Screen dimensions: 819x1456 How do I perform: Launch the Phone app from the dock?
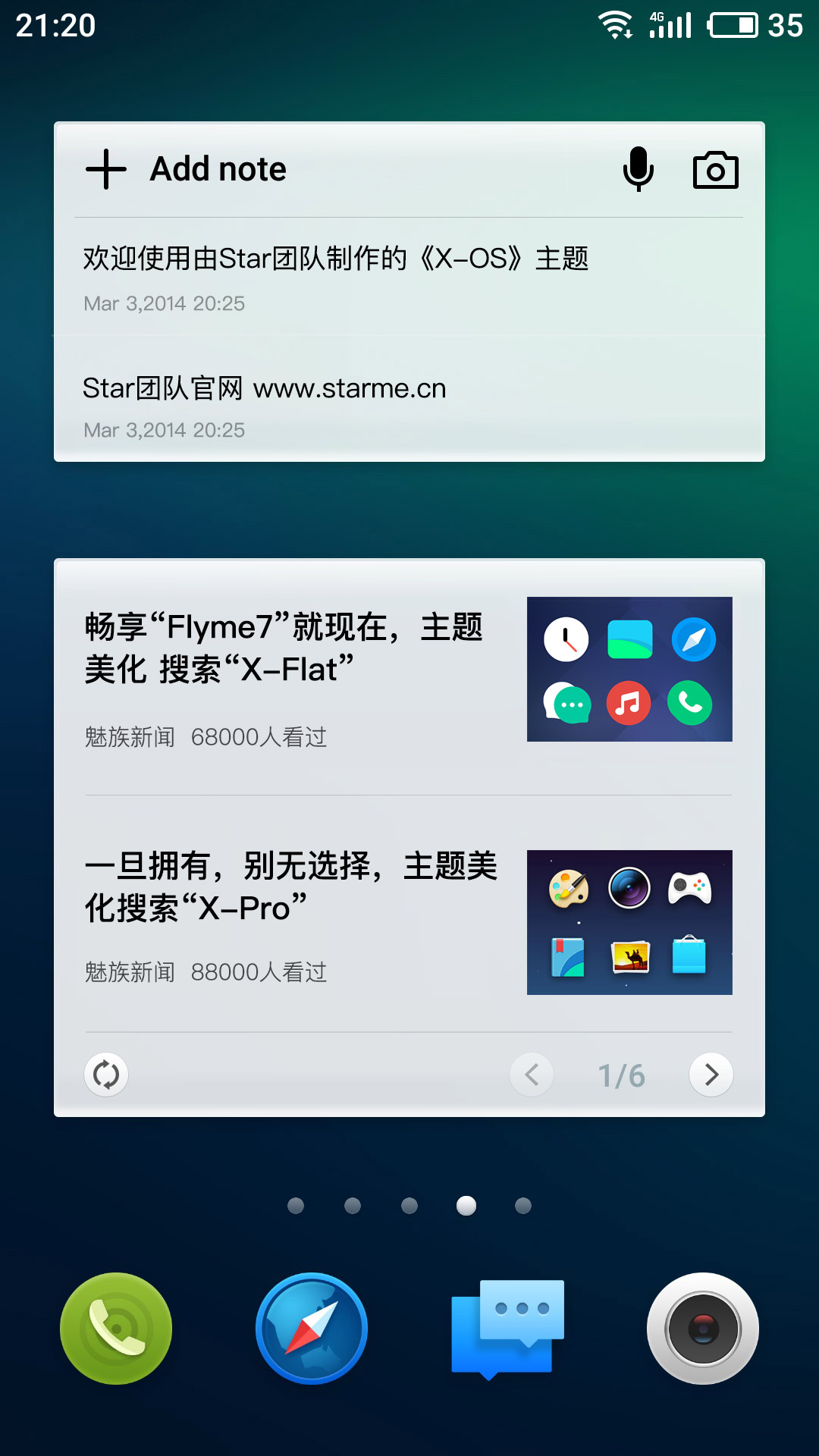[116, 1329]
